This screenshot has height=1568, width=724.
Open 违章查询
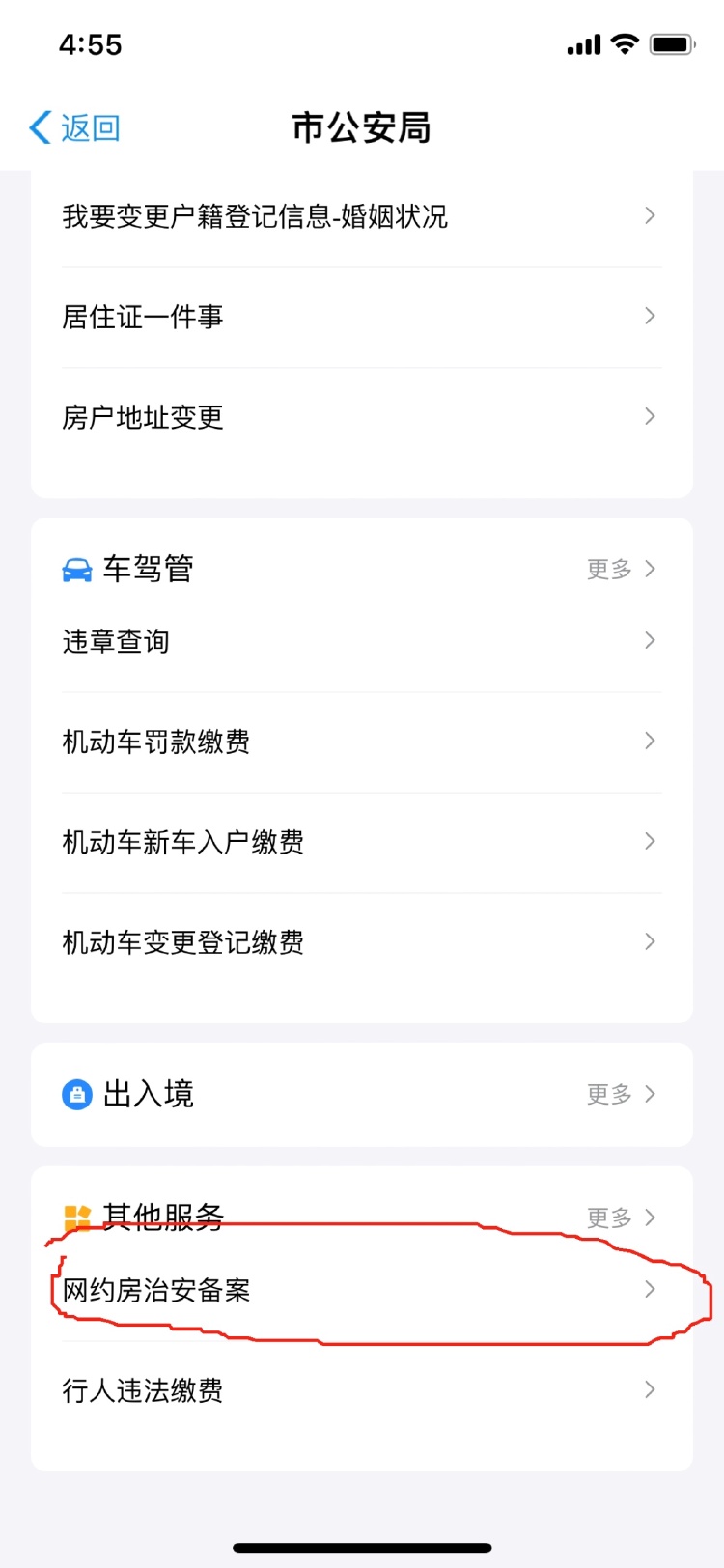coord(361,641)
